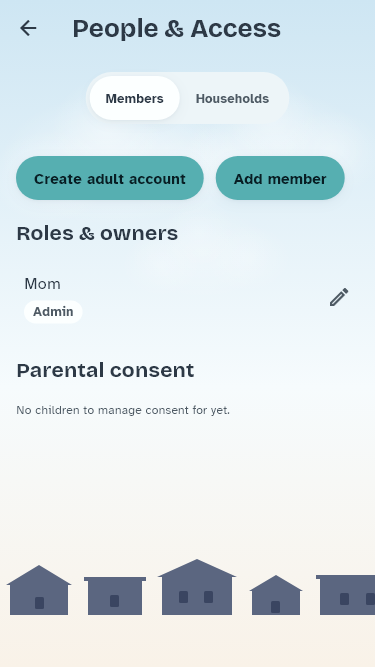Viewport: 375px width, 667px height.
Task: Tap the Add member button
Action: click(x=280, y=178)
